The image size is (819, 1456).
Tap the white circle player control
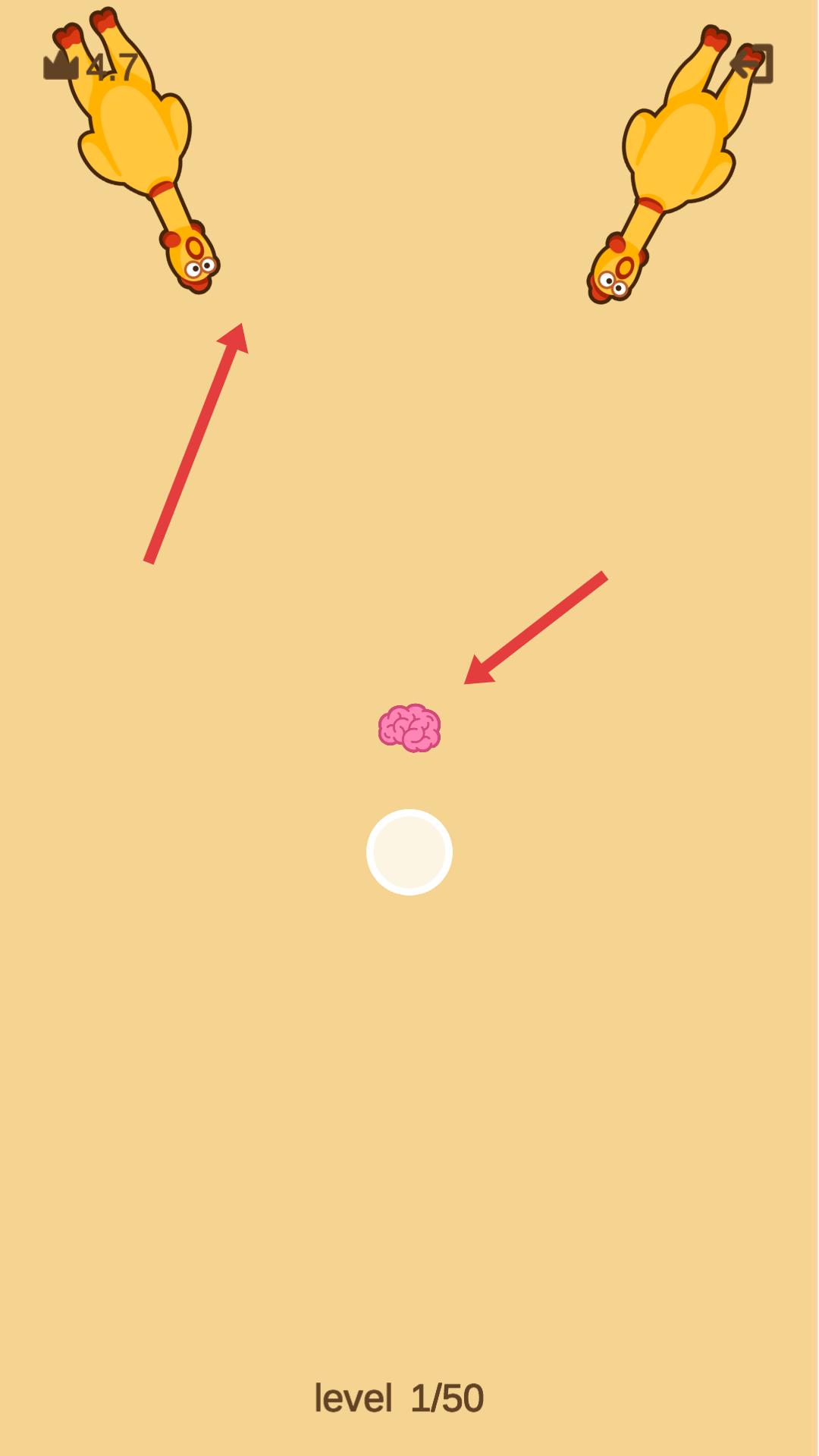[x=409, y=852]
